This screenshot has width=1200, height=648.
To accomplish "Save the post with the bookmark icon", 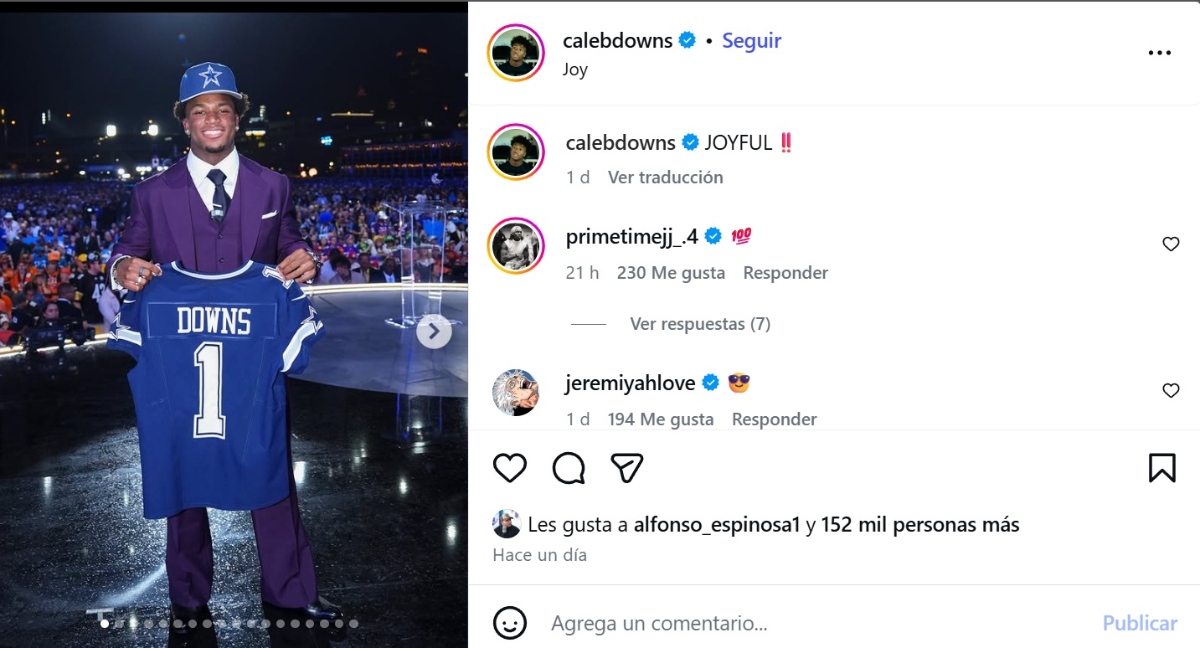I will tap(1161, 467).
